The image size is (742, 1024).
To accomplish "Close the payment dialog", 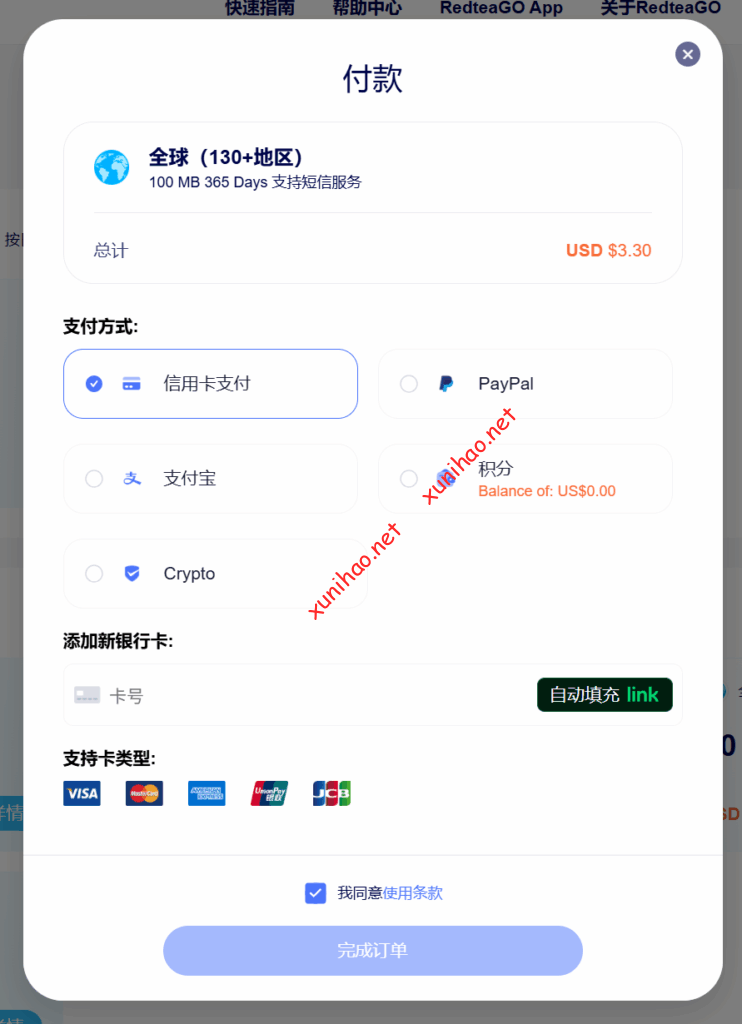I will point(687,54).
